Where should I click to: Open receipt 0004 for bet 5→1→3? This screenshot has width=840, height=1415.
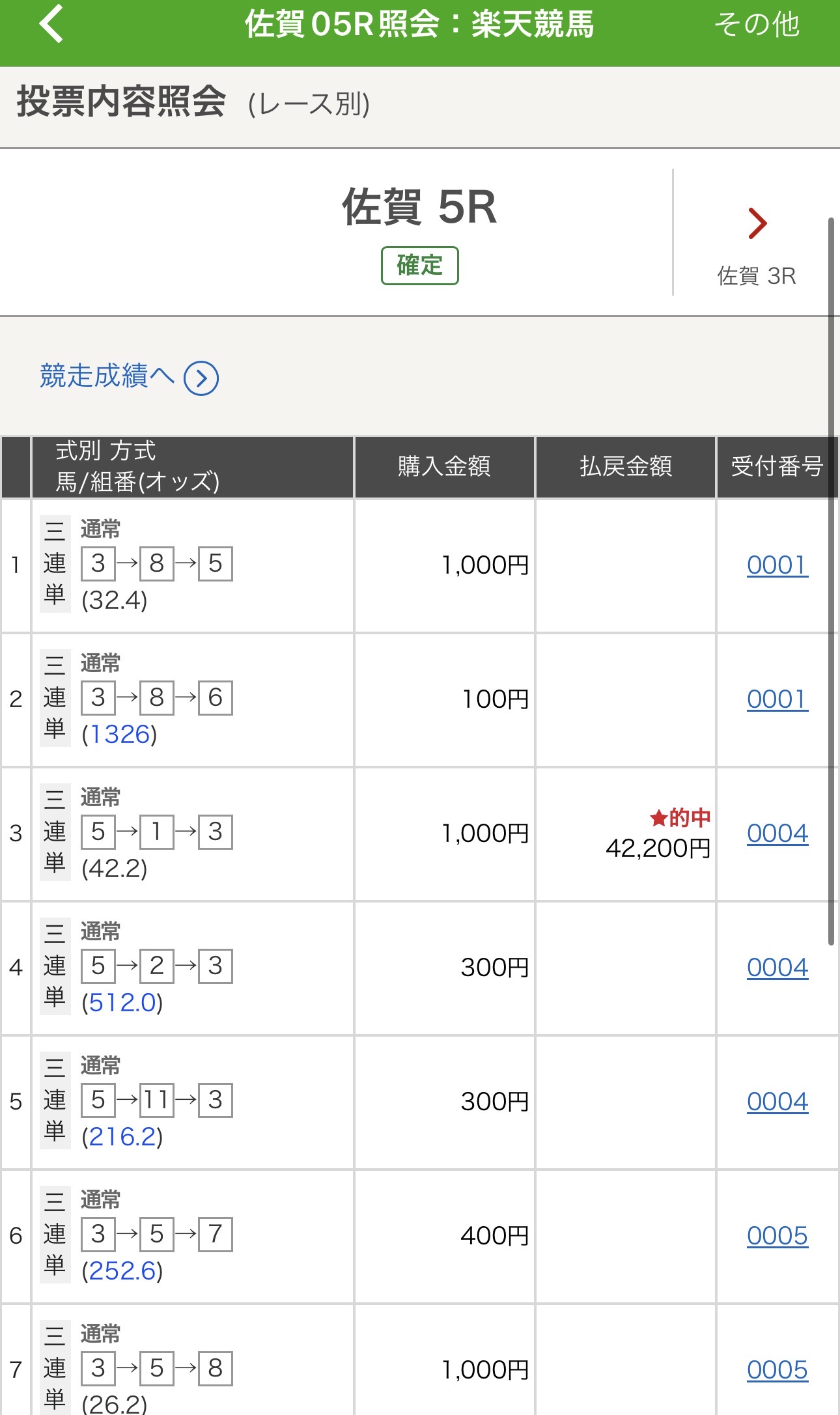point(777,834)
